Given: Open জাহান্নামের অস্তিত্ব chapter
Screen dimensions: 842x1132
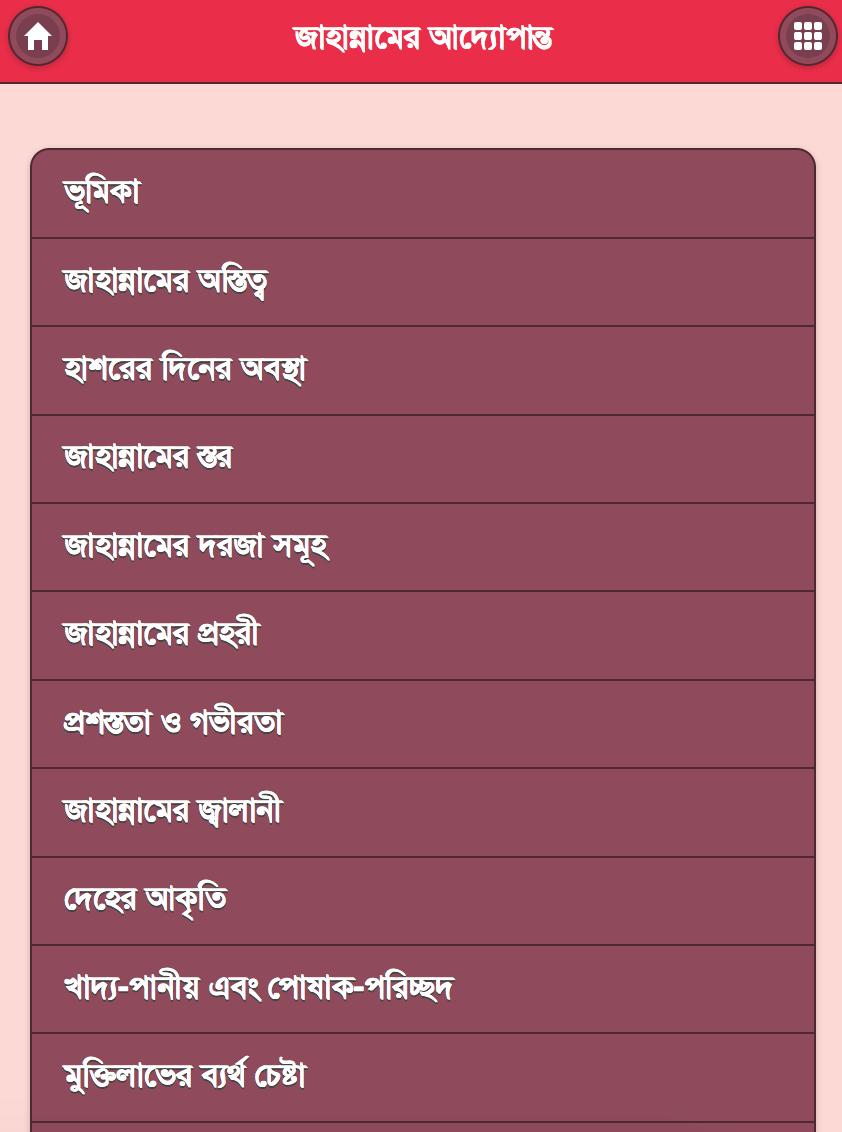Looking at the screenshot, I should 422,282.
